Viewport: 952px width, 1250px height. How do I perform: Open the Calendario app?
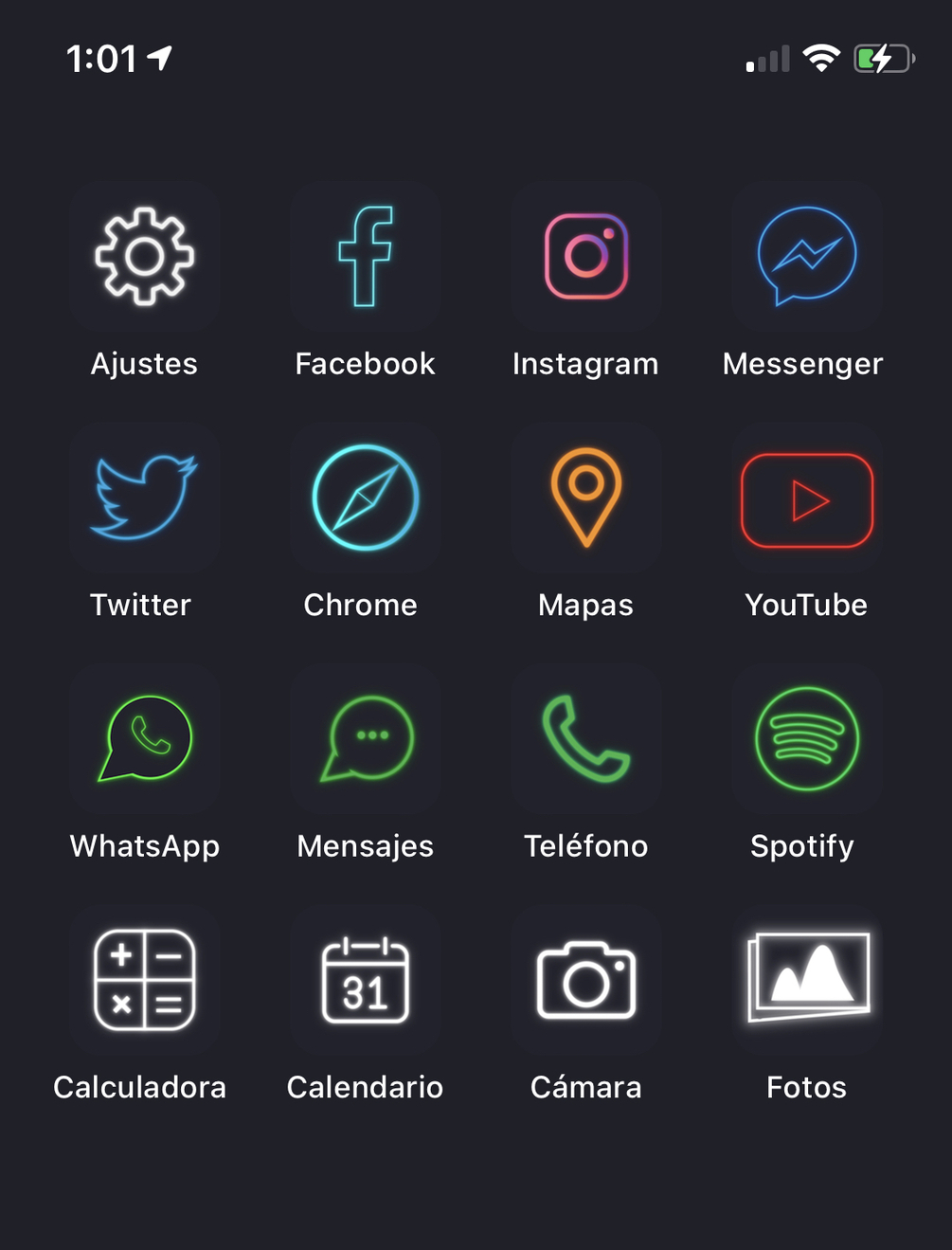pos(365,979)
